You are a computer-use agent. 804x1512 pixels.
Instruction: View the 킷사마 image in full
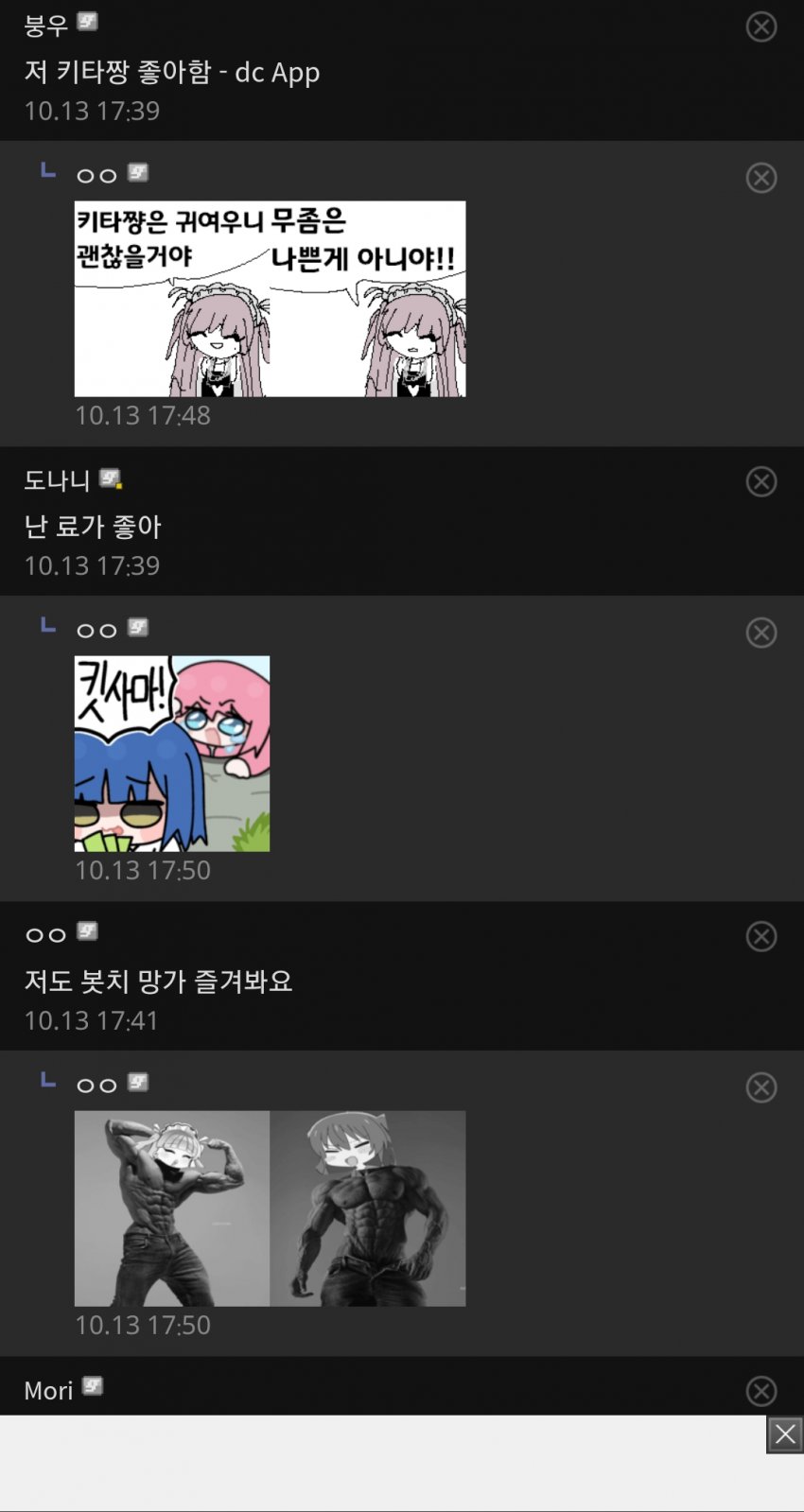(172, 754)
